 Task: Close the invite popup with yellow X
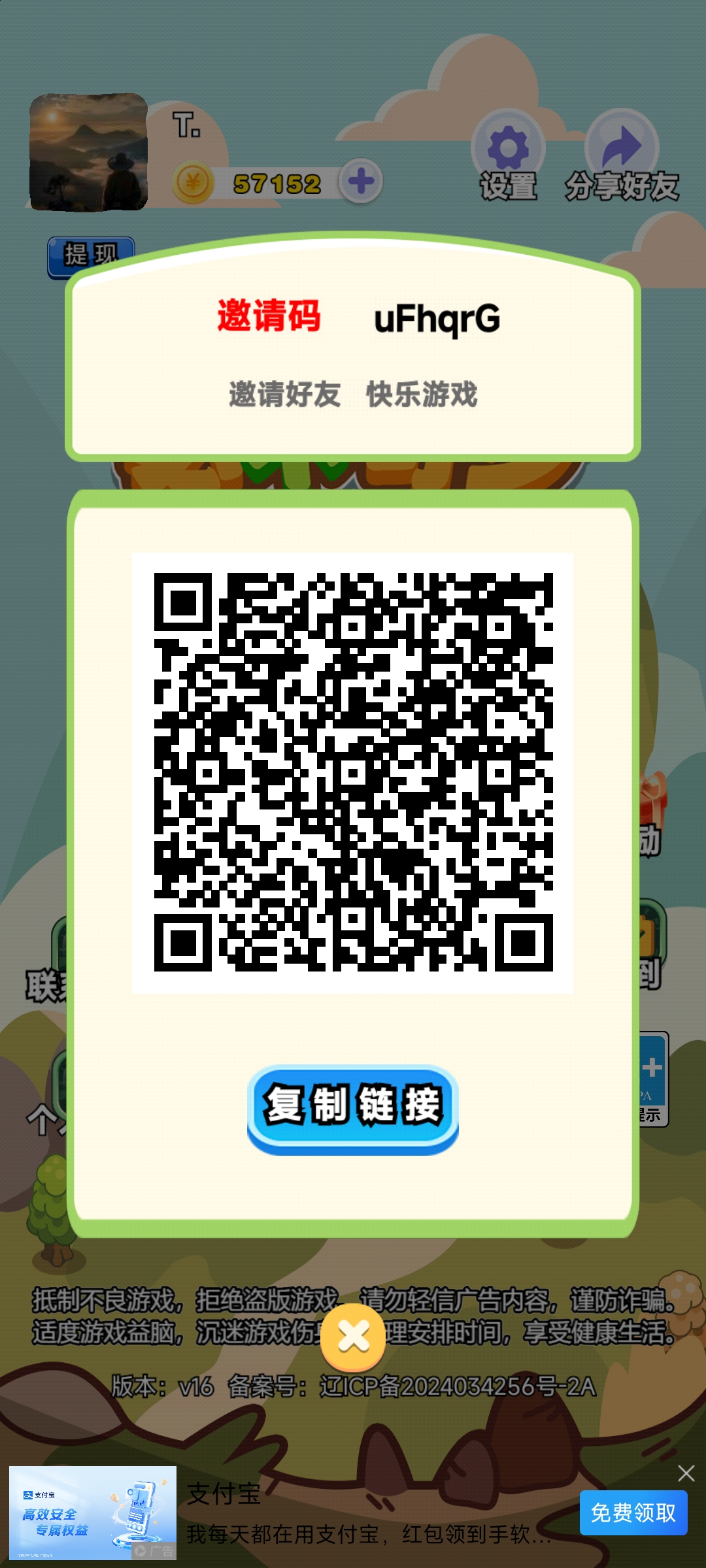pos(354,1337)
